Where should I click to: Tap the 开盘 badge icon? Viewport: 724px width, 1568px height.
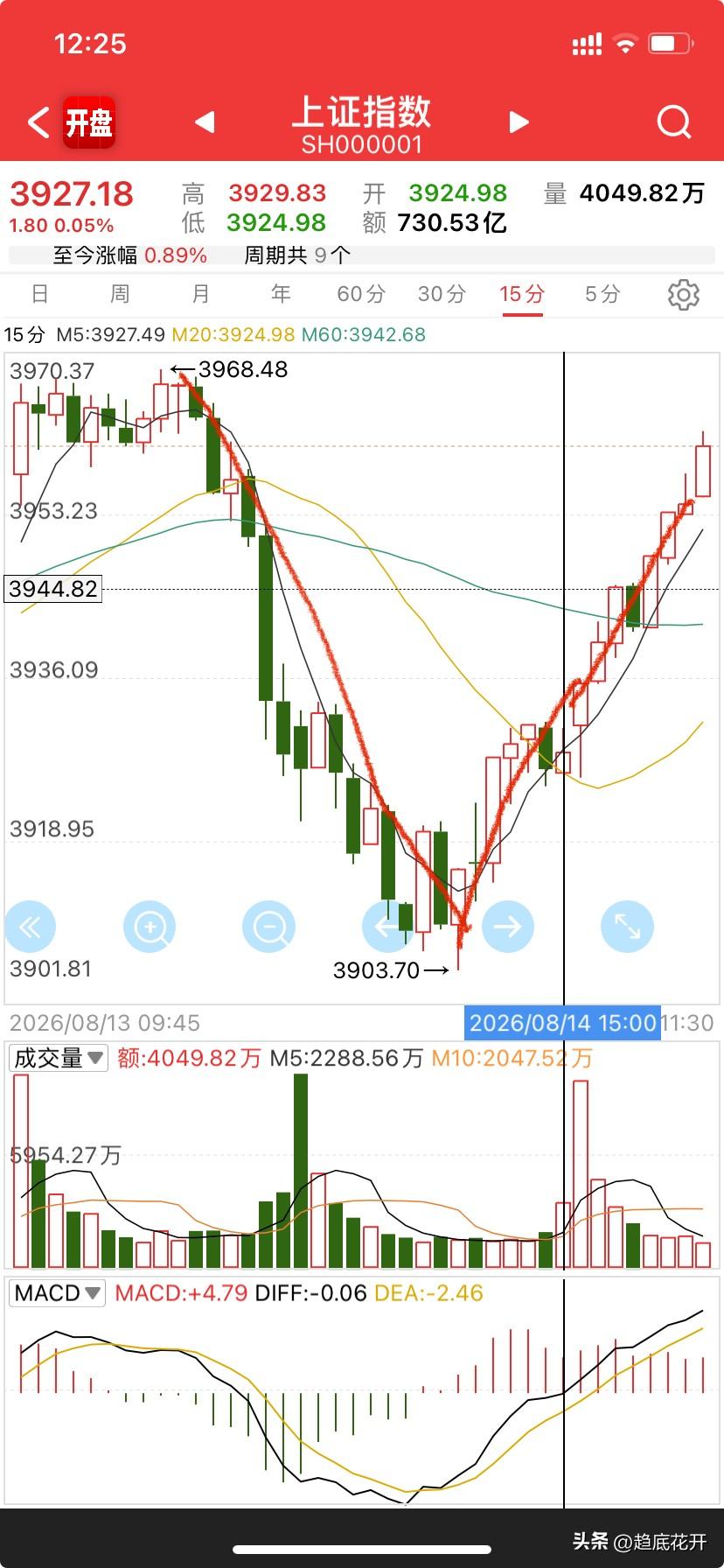[x=89, y=122]
